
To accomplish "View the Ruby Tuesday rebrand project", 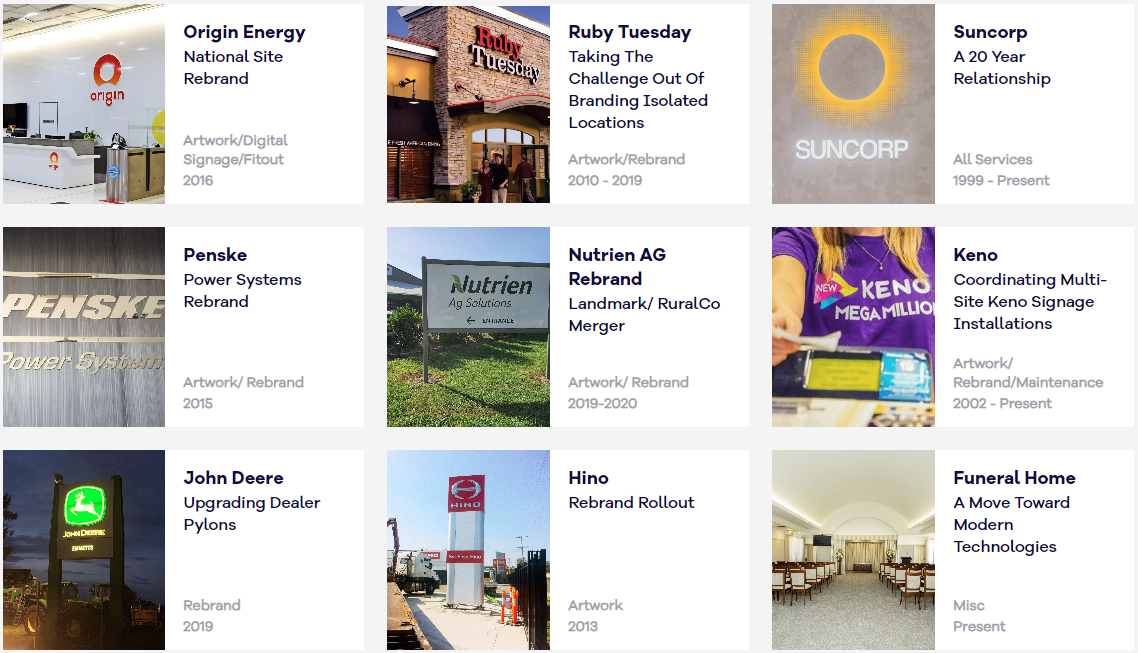I will pyautogui.click(x=629, y=33).
